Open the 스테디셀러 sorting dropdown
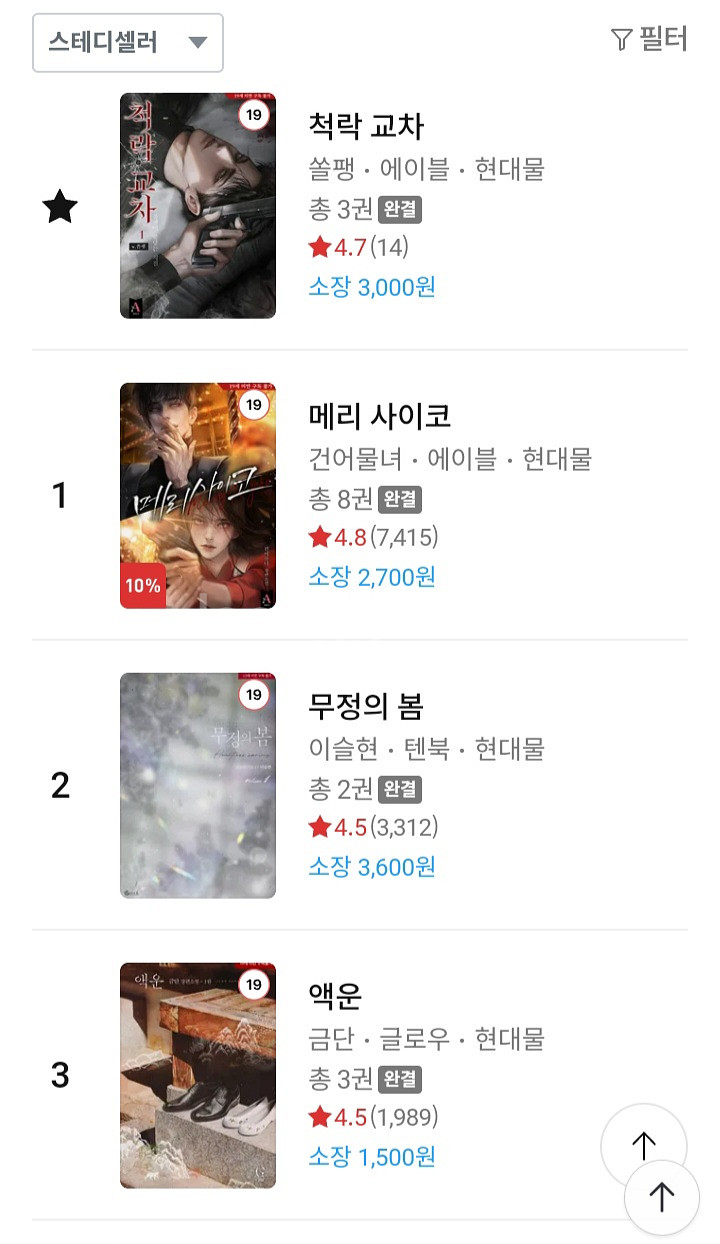Image resolution: width=720 pixels, height=1244 pixels. [127, 42]
